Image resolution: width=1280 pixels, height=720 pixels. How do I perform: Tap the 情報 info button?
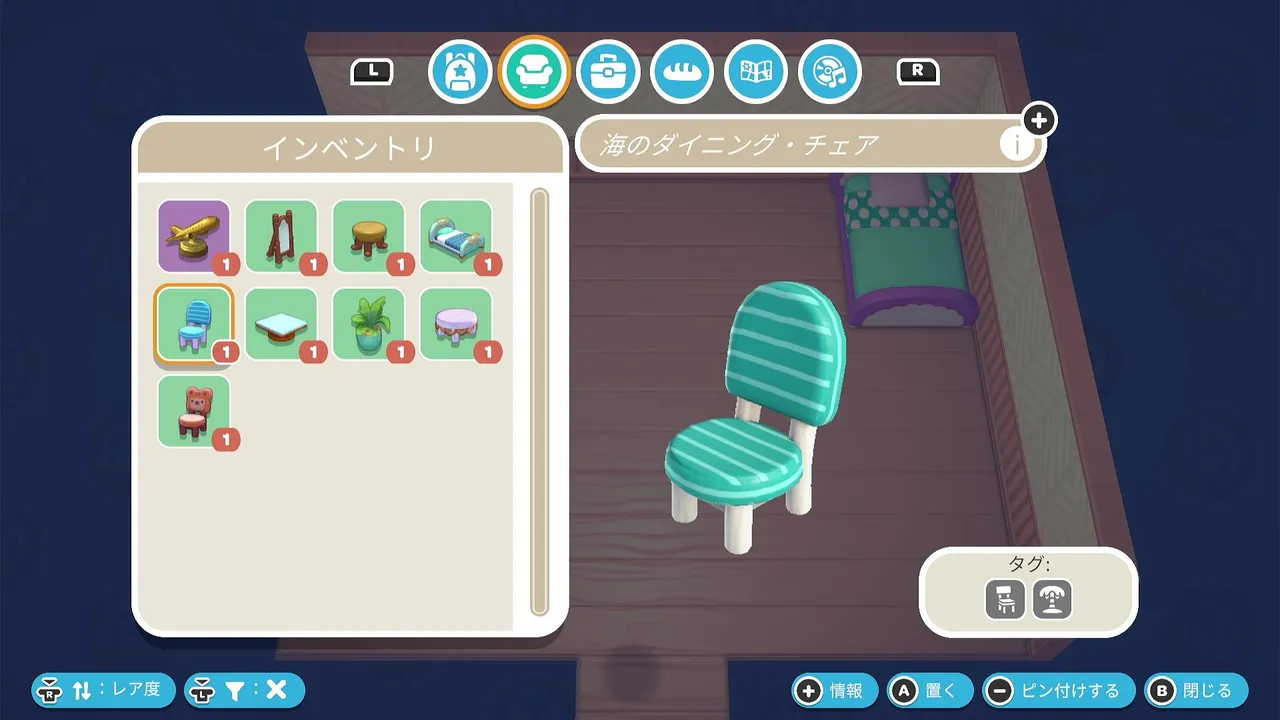835,690
